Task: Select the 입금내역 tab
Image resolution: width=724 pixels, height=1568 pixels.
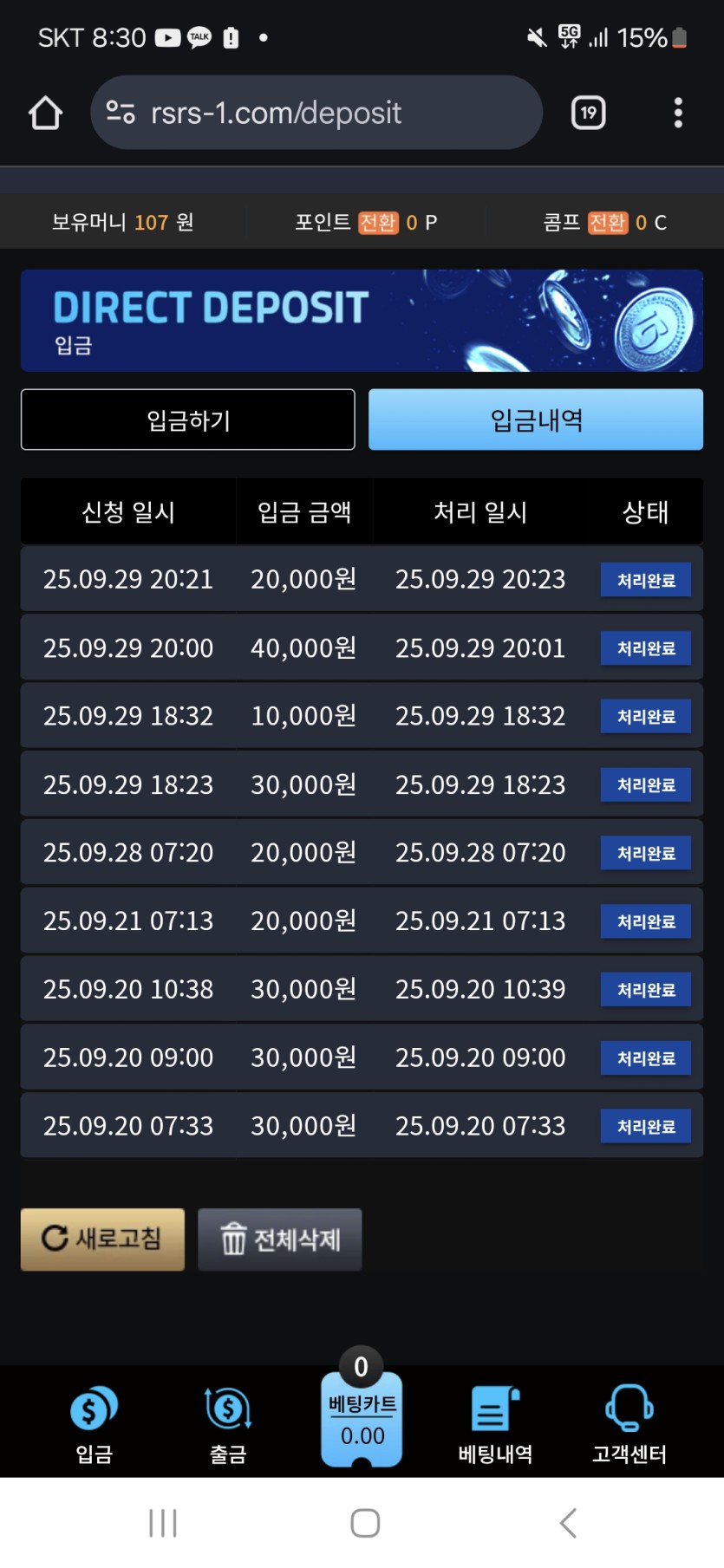Action: click(536, 420)
